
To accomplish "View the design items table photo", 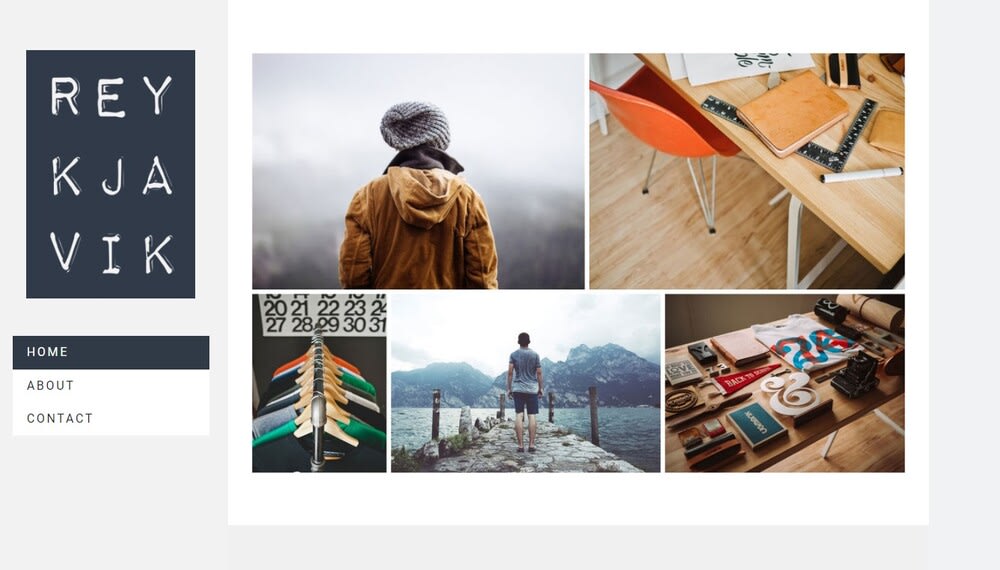I will pos(784,383).
